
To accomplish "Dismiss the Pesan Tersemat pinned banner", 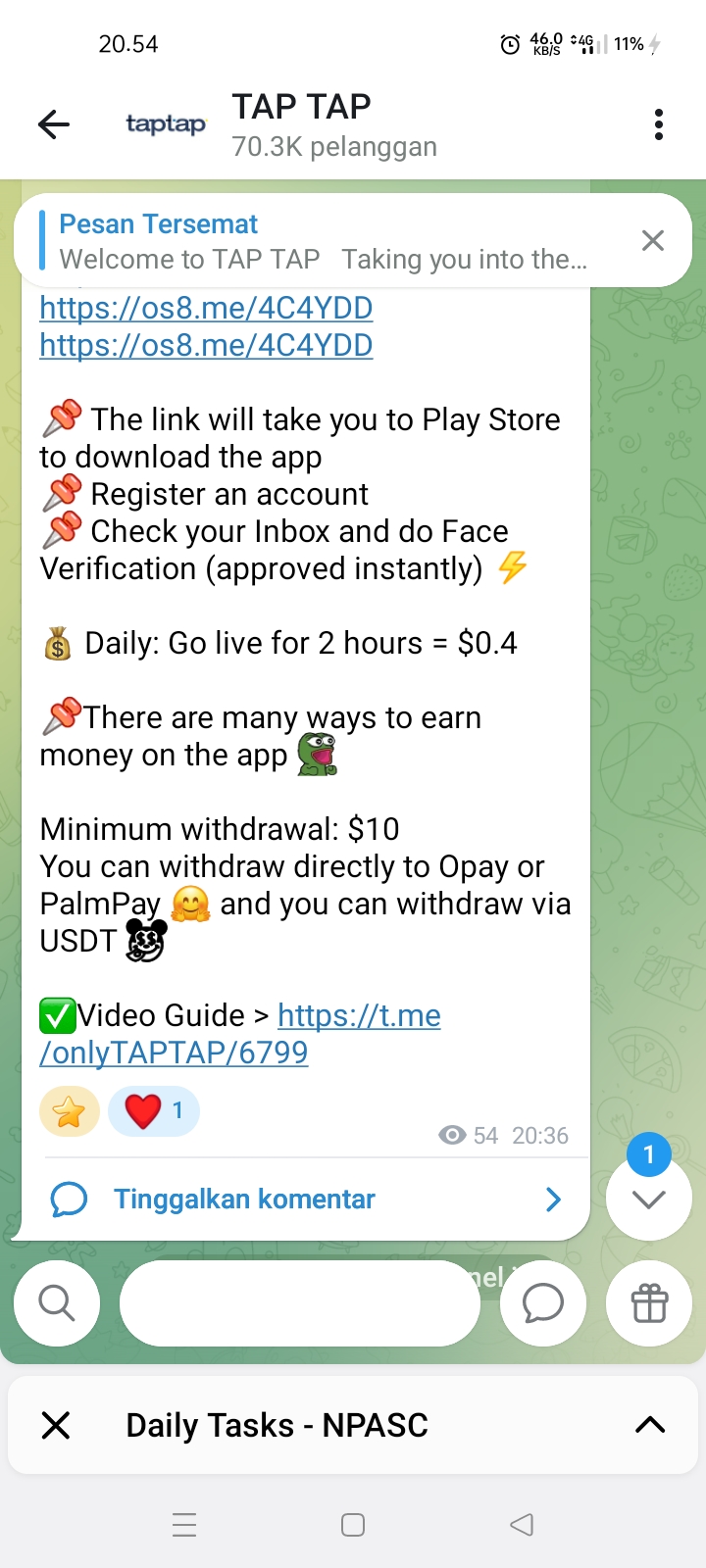I will 653,240.
